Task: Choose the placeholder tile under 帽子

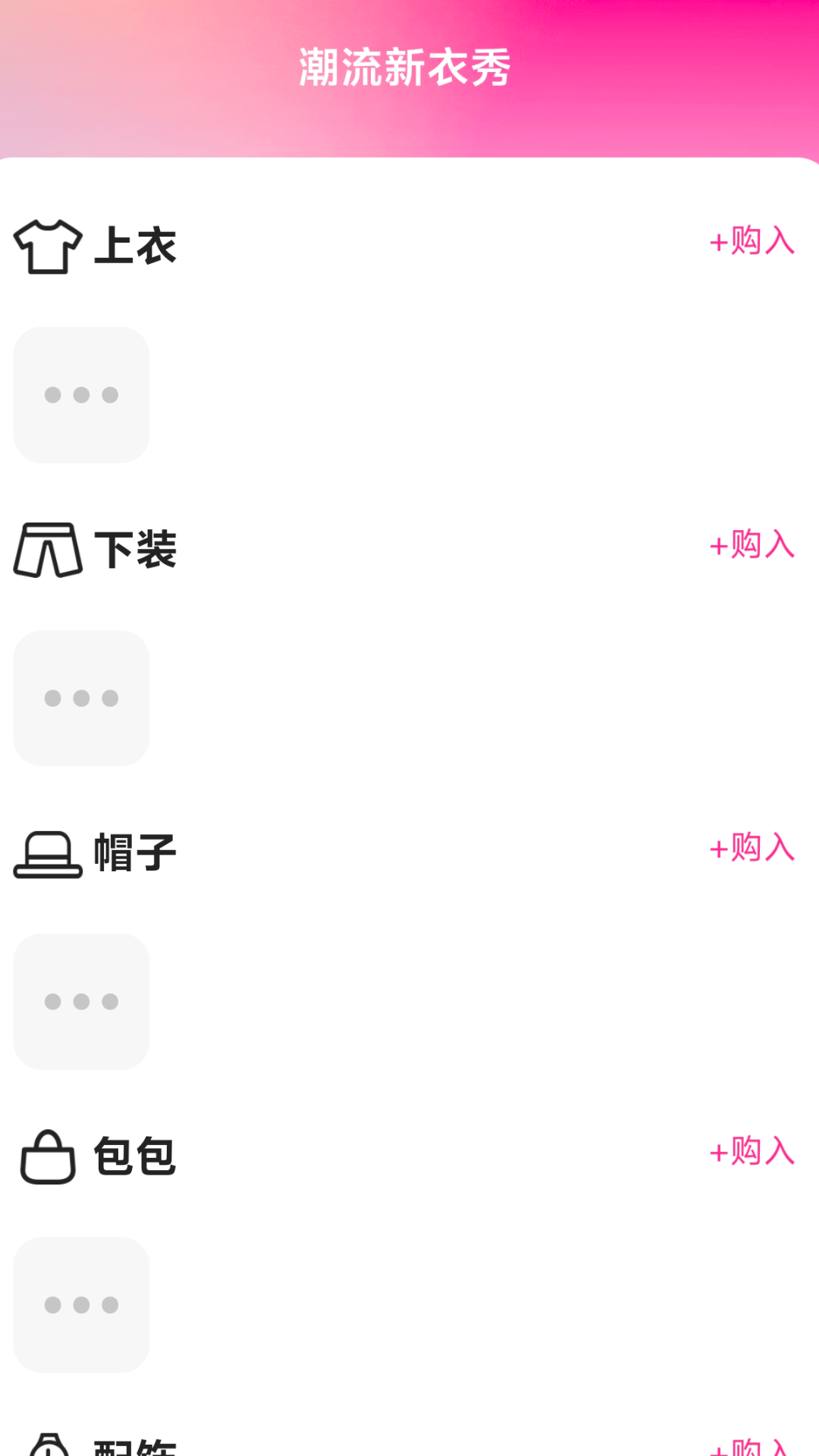Action: pos(81,1001)
